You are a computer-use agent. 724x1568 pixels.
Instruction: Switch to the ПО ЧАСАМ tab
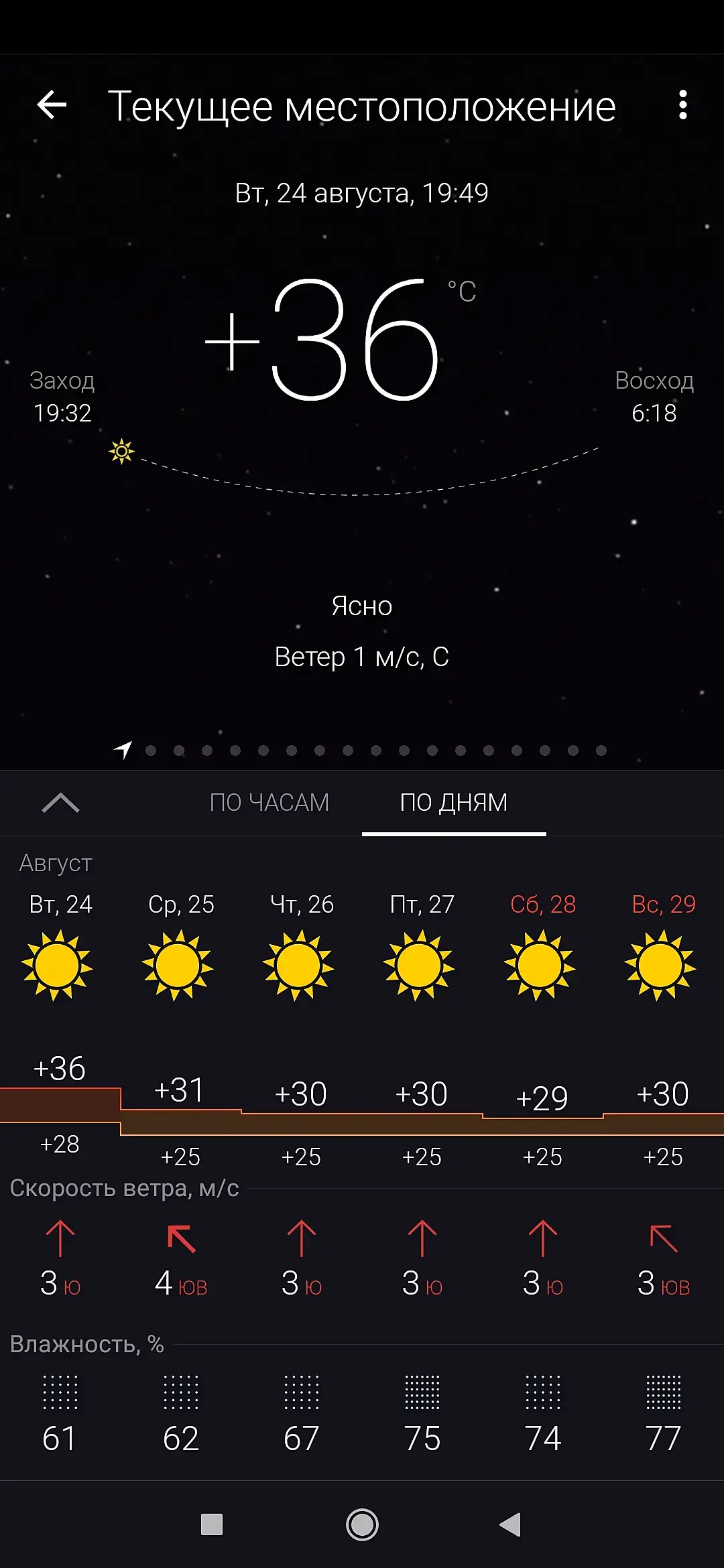[x=269, y=802]
